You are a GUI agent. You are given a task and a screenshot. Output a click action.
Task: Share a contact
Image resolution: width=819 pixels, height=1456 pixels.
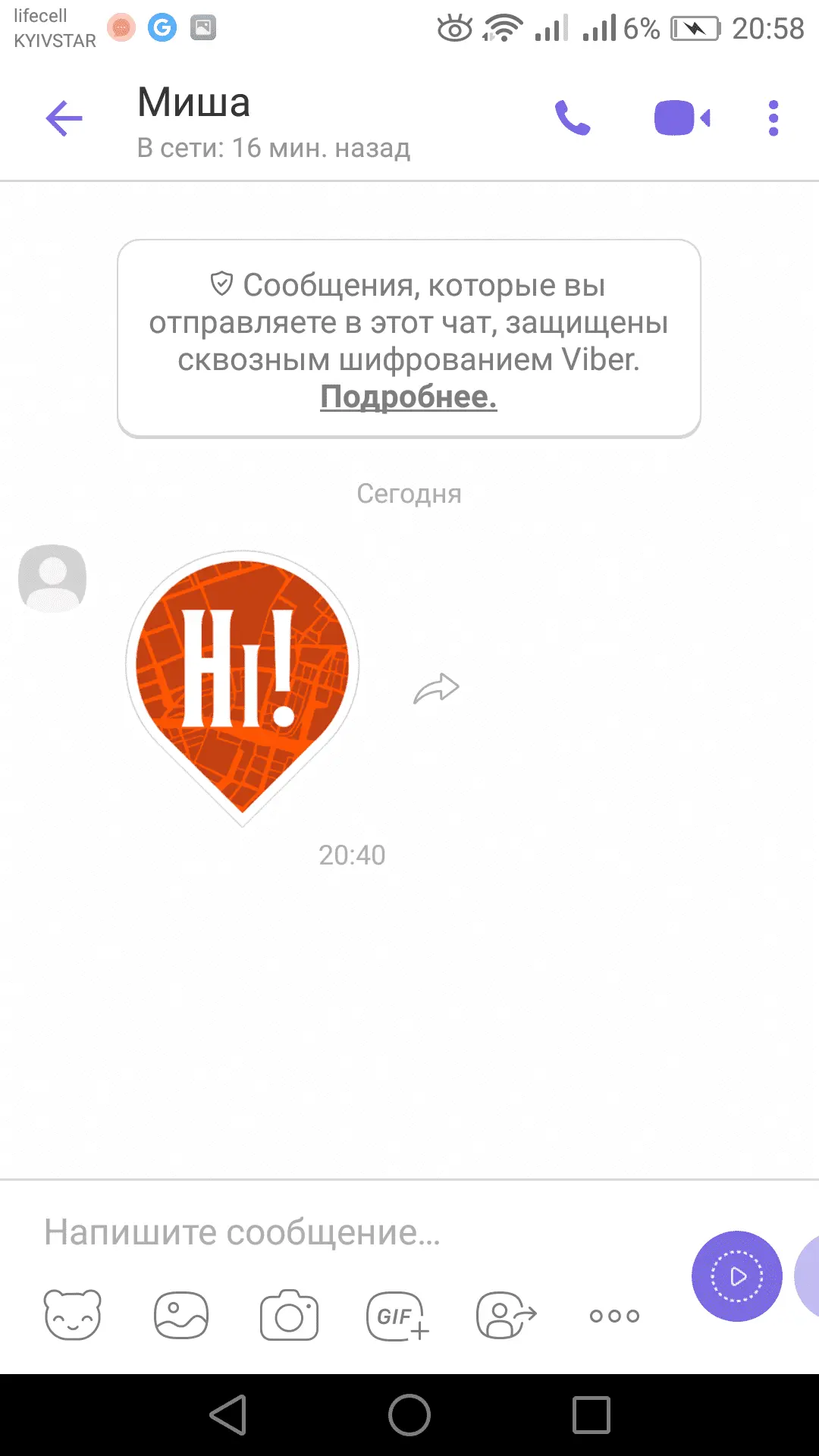(x=506, y=1316)
